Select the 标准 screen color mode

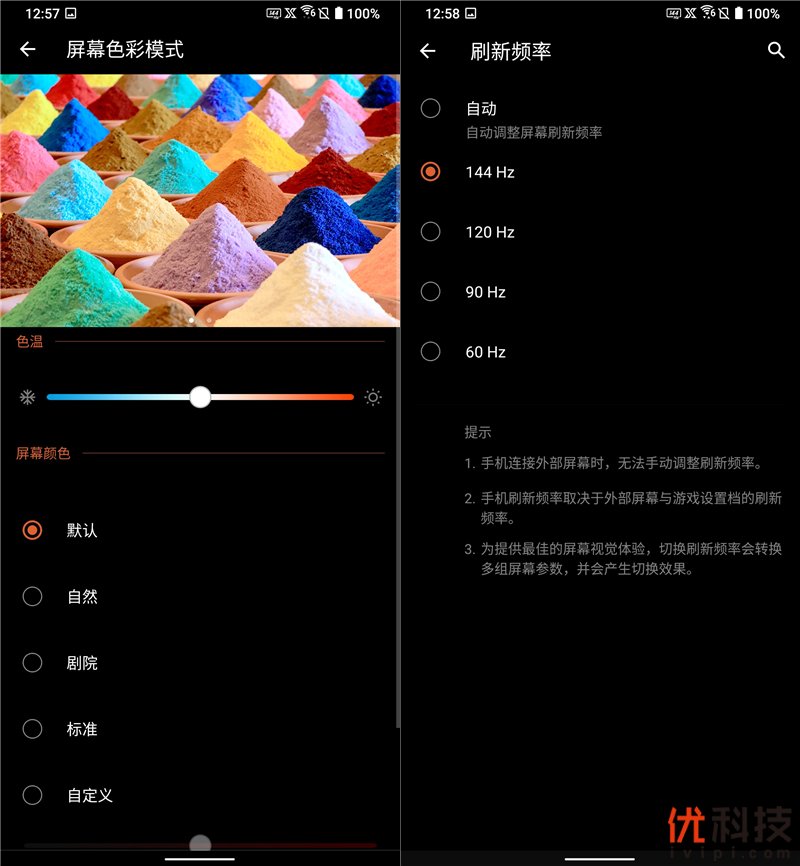click(x=32, y=729)
